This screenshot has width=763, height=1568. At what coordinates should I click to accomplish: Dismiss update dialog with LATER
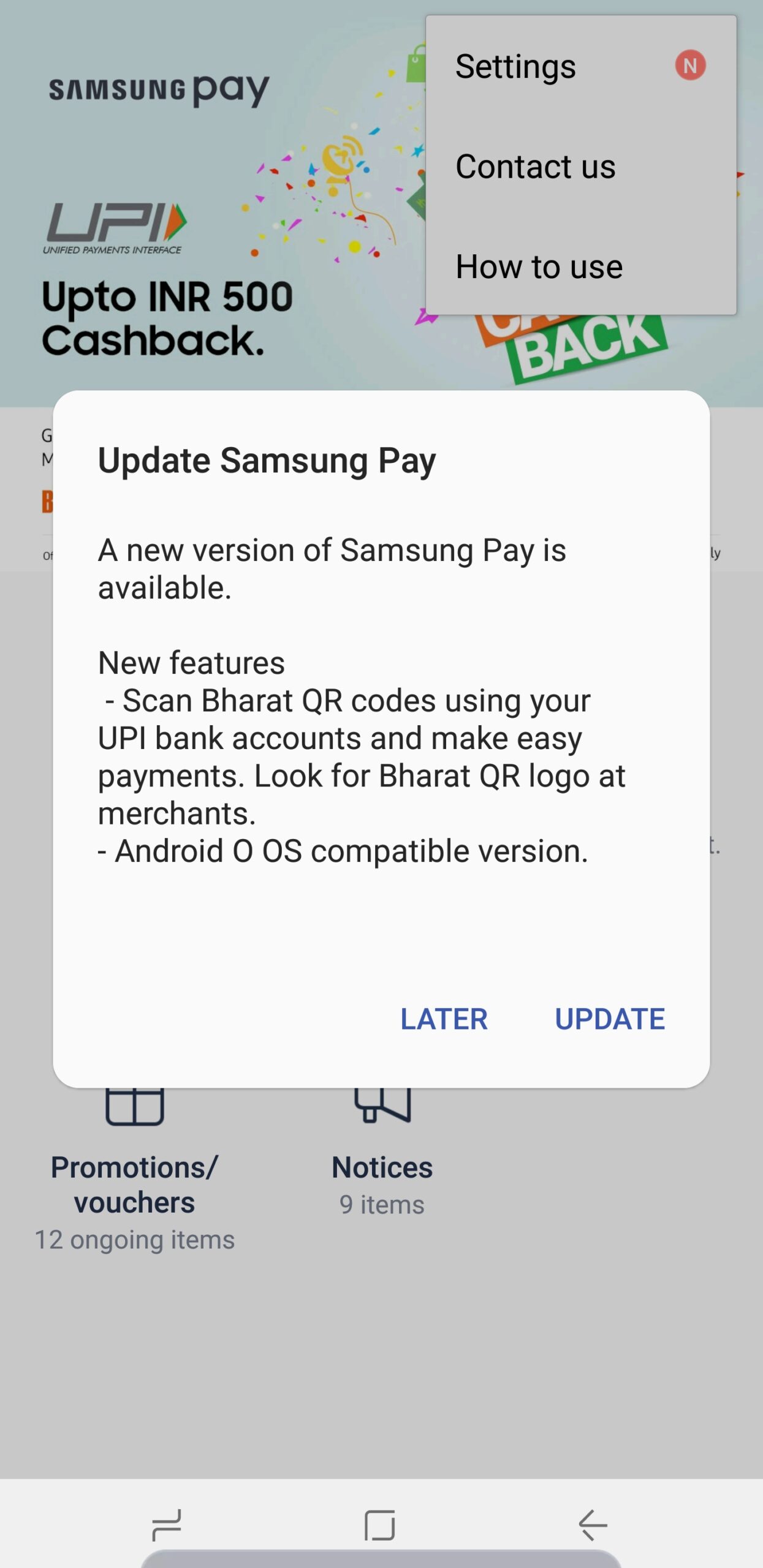[x=443, y=1019]
